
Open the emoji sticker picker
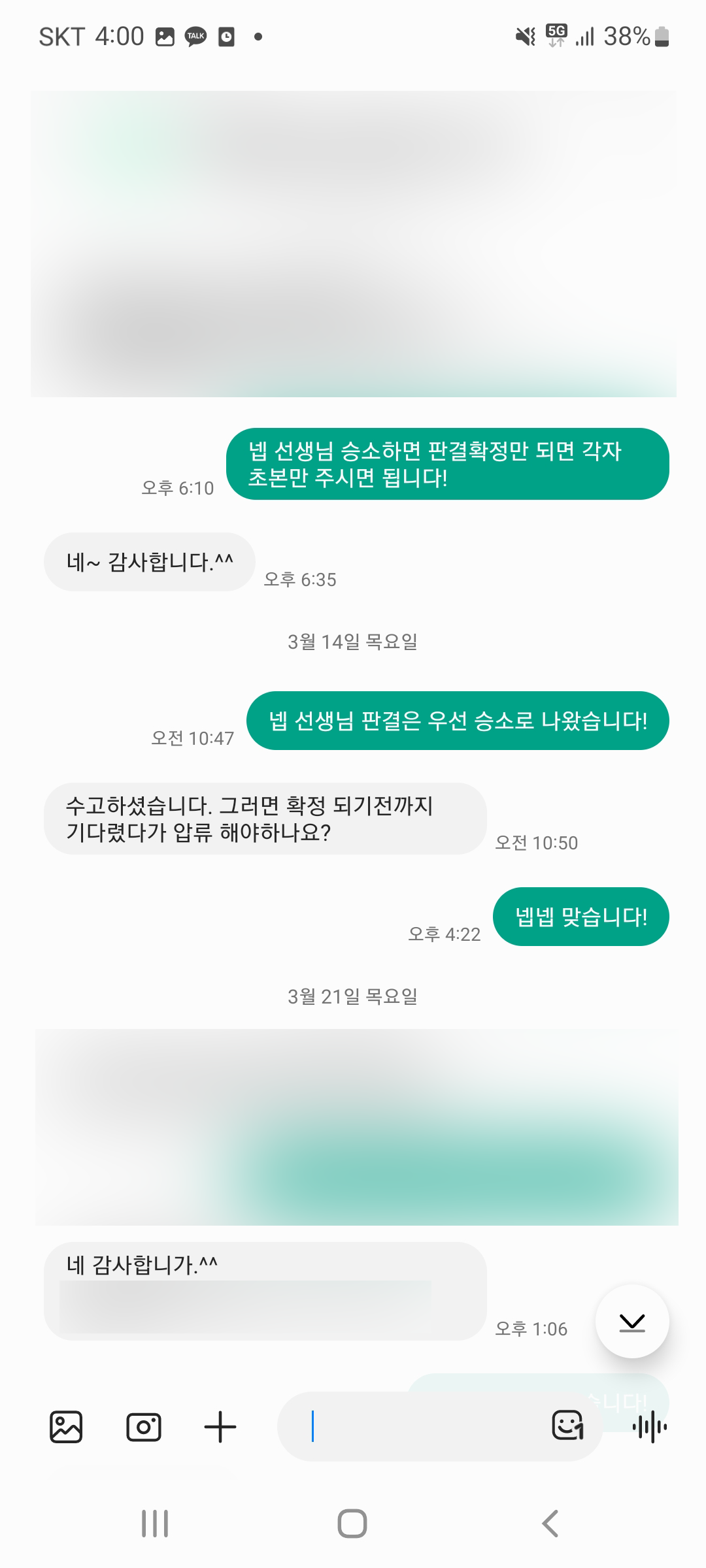pos(567,1426)
